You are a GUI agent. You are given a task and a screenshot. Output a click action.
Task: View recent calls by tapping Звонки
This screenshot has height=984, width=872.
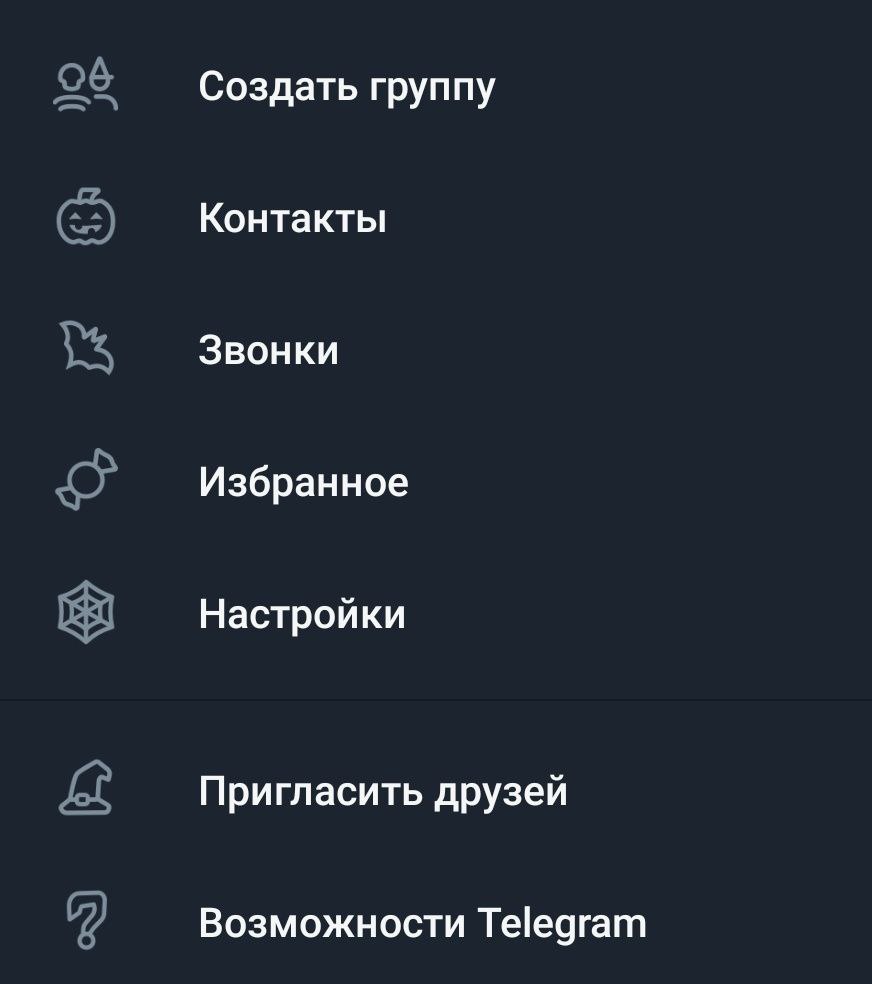268,350
